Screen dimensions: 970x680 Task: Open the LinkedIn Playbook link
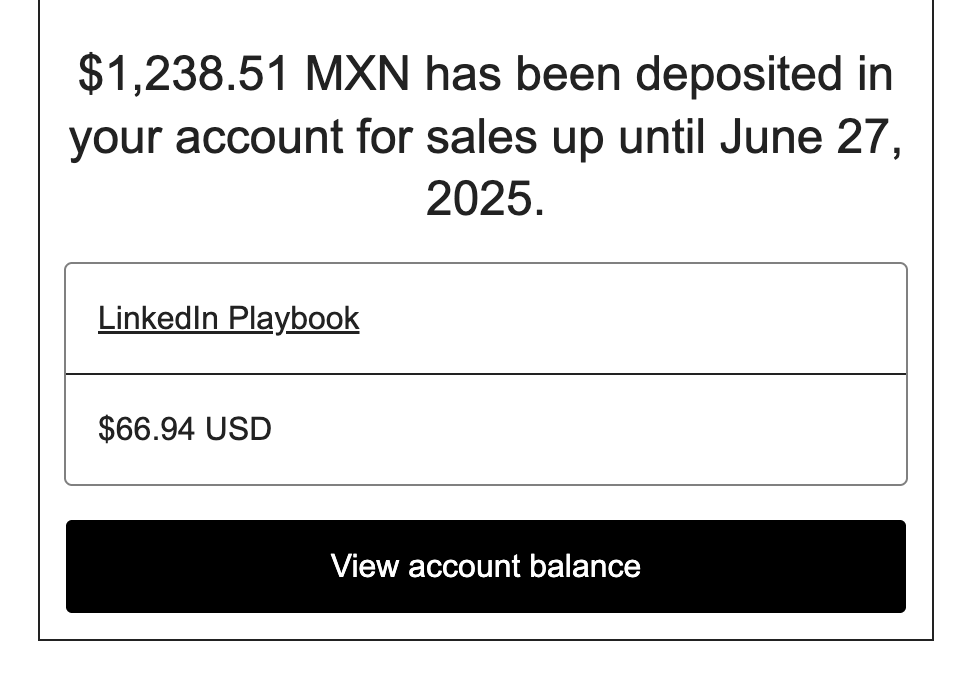click(228, 319)
